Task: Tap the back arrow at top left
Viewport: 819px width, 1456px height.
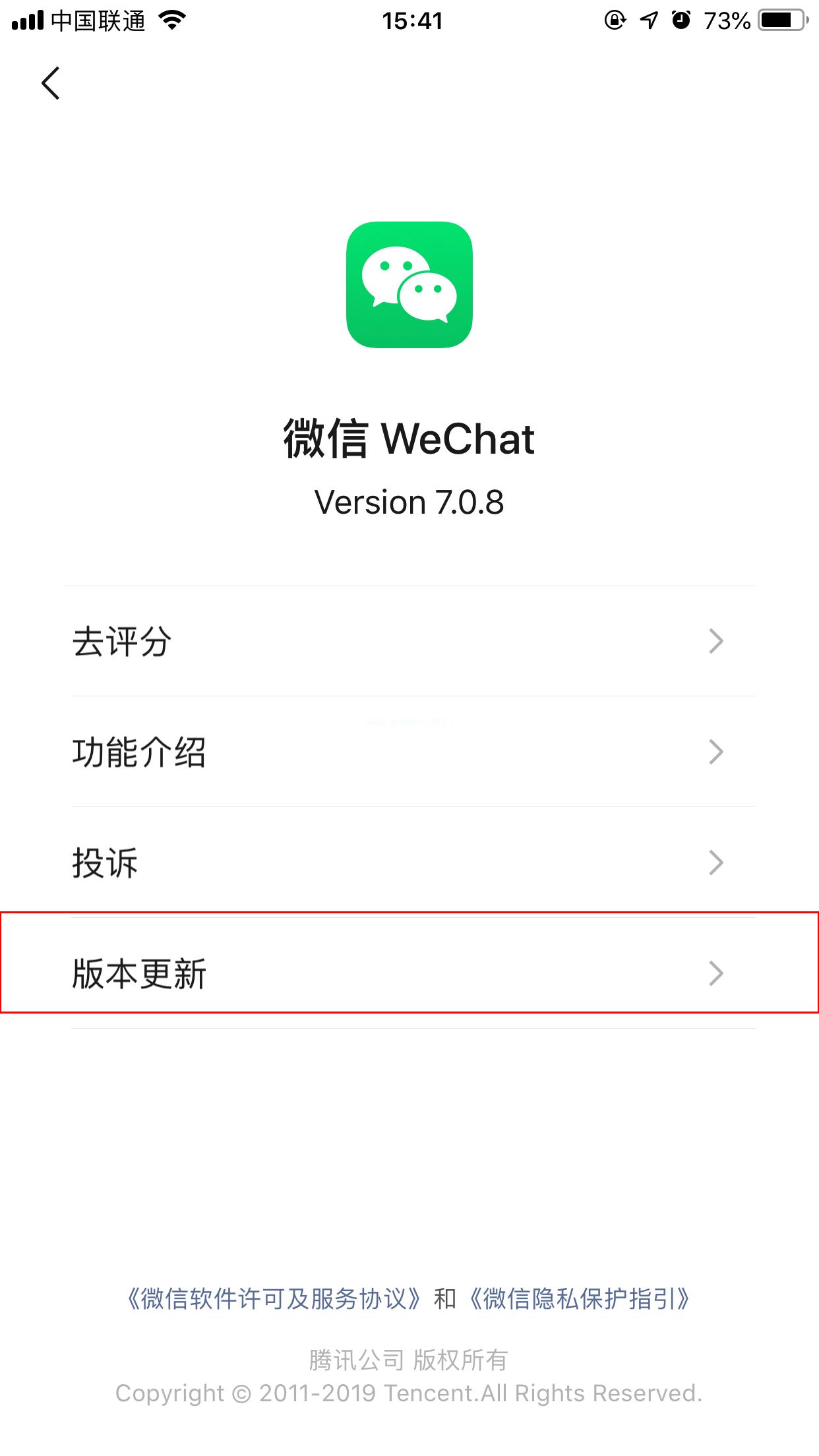Action: (x=51, y=84)
